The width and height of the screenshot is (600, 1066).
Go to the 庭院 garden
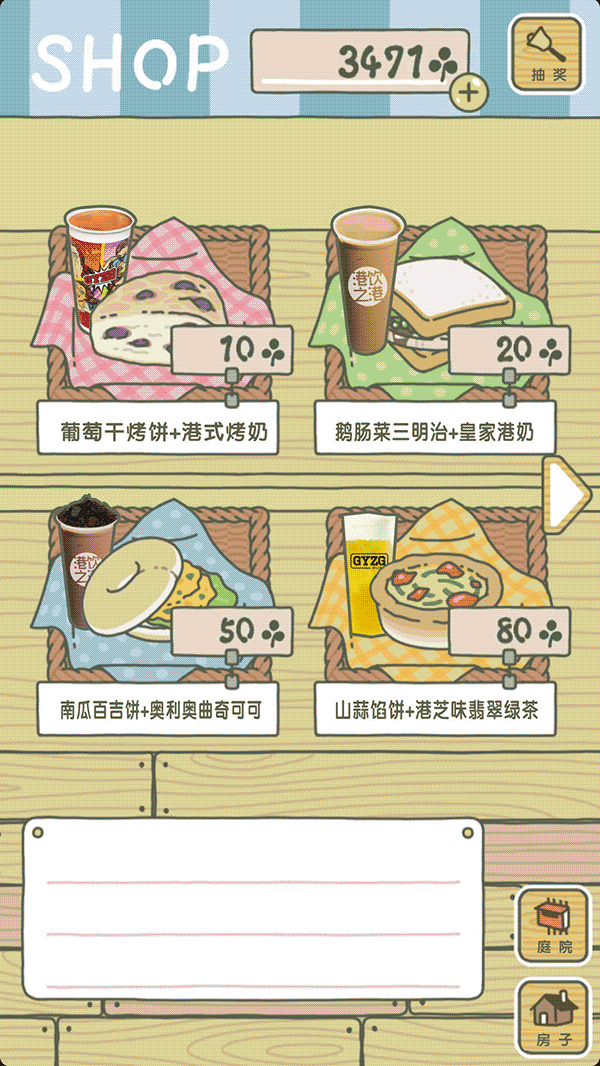[x=553, y=925]
